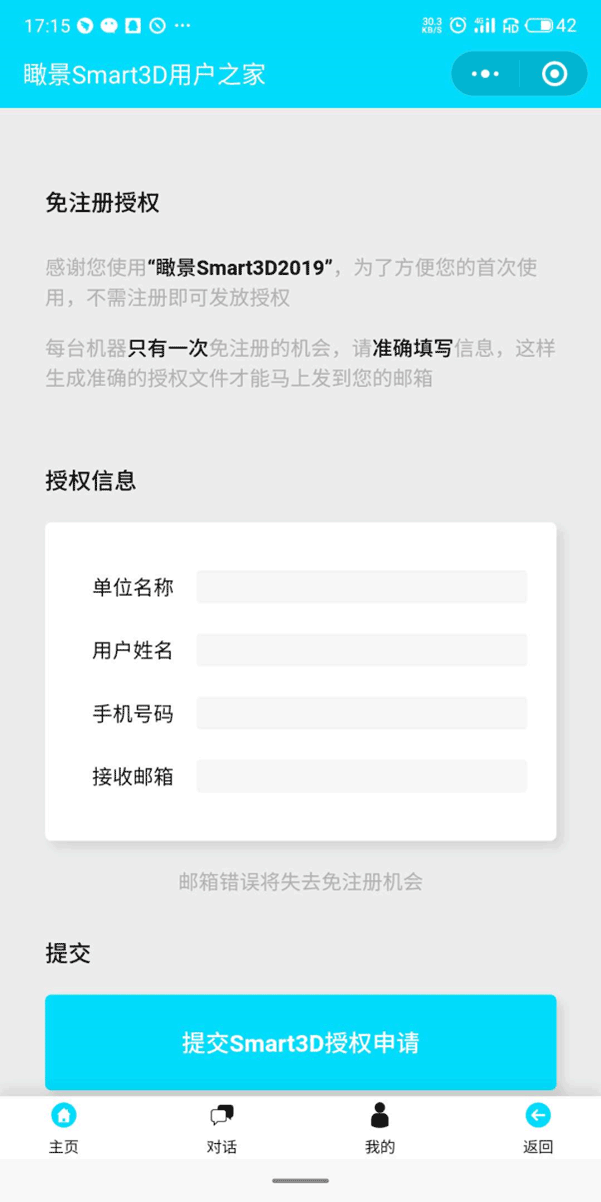The image size is (601, 1202).
Task: Open the 对话 tab
Action: [x=222, y=1129]
